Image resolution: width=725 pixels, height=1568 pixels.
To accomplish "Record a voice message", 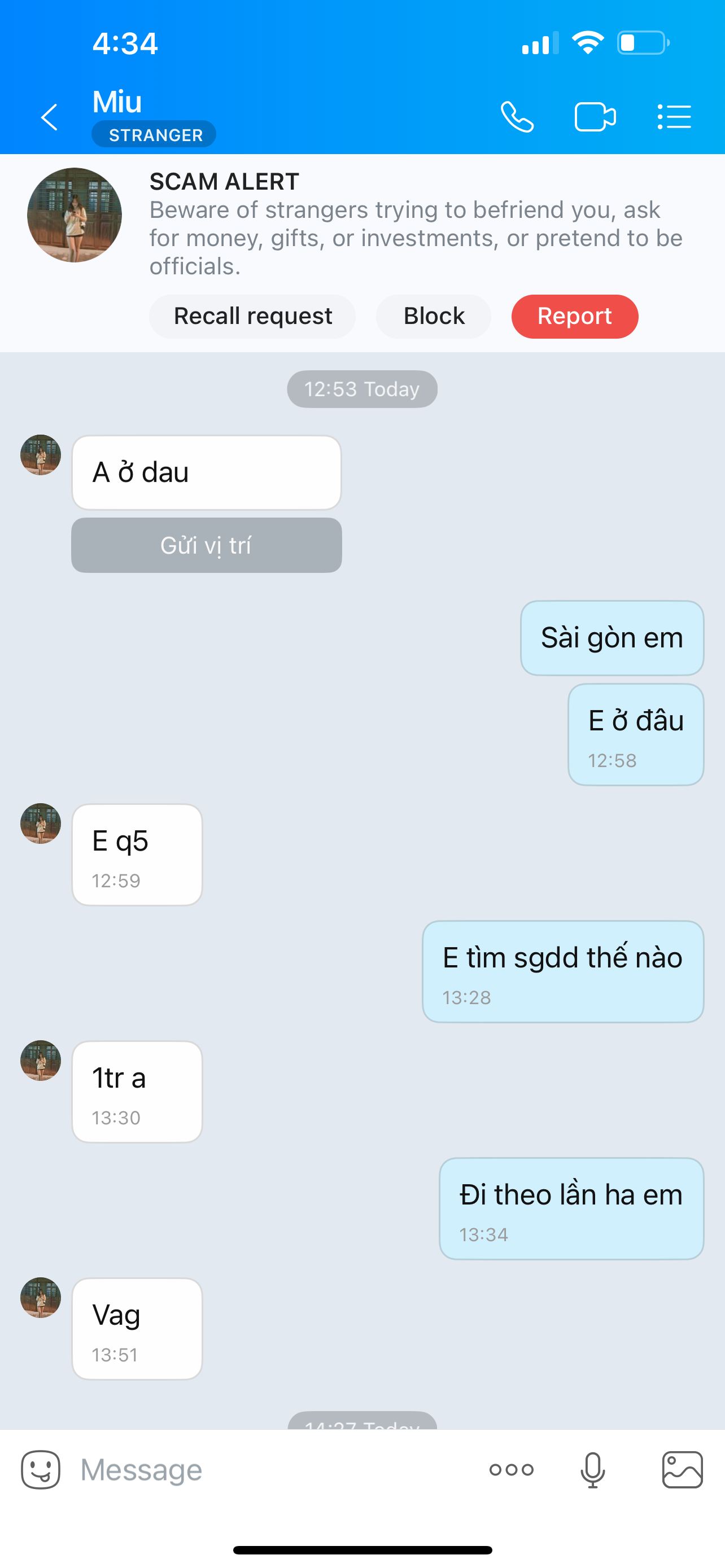I will tap(592, 1470).
